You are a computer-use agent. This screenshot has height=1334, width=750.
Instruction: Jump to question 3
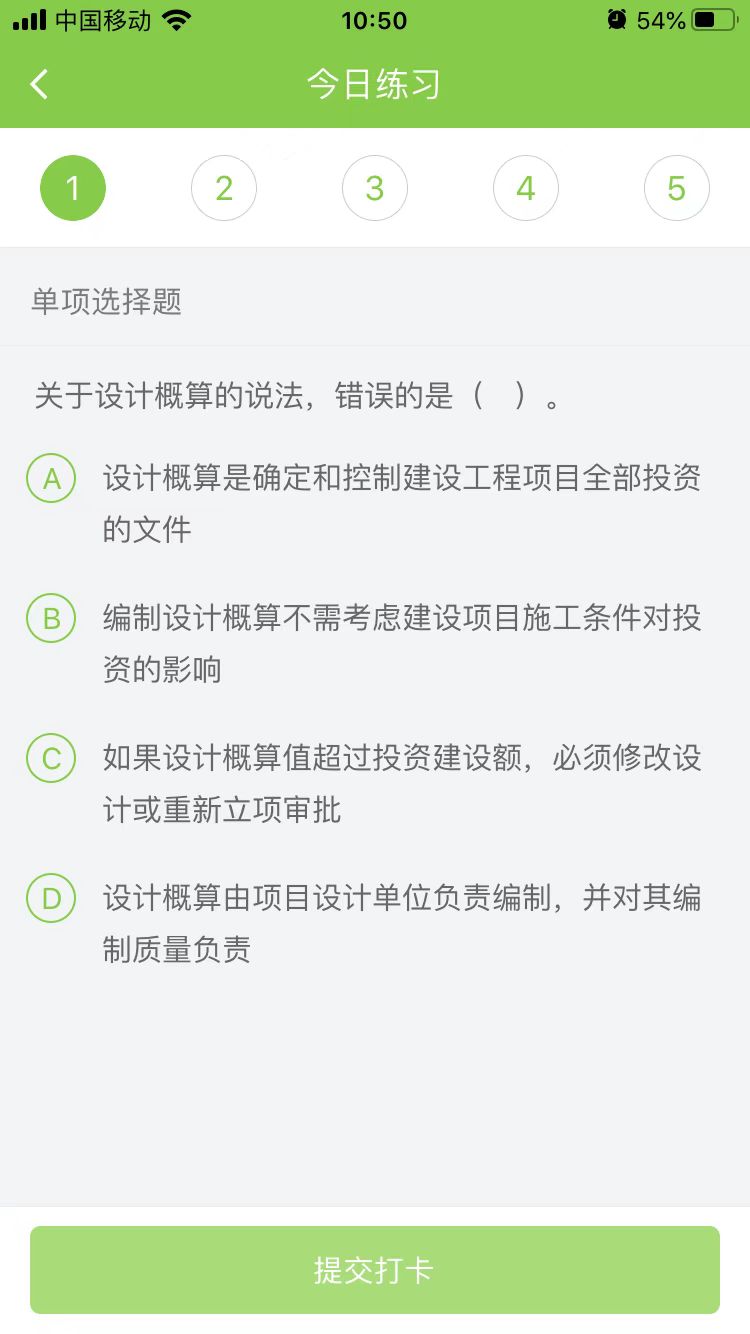375,188
